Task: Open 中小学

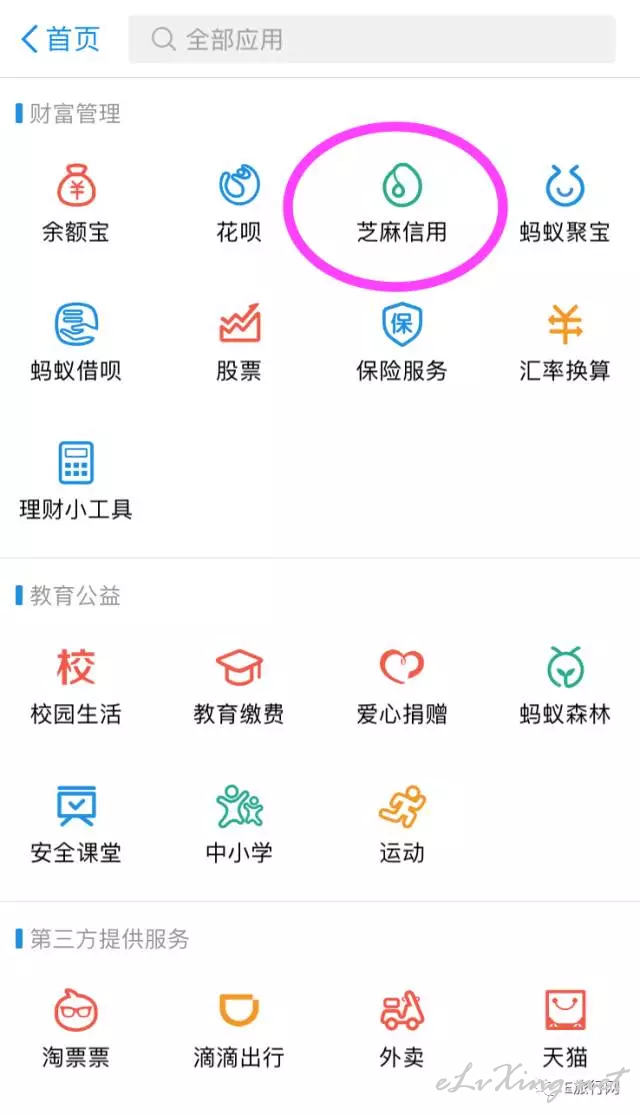Action: [x=239, y=823]
